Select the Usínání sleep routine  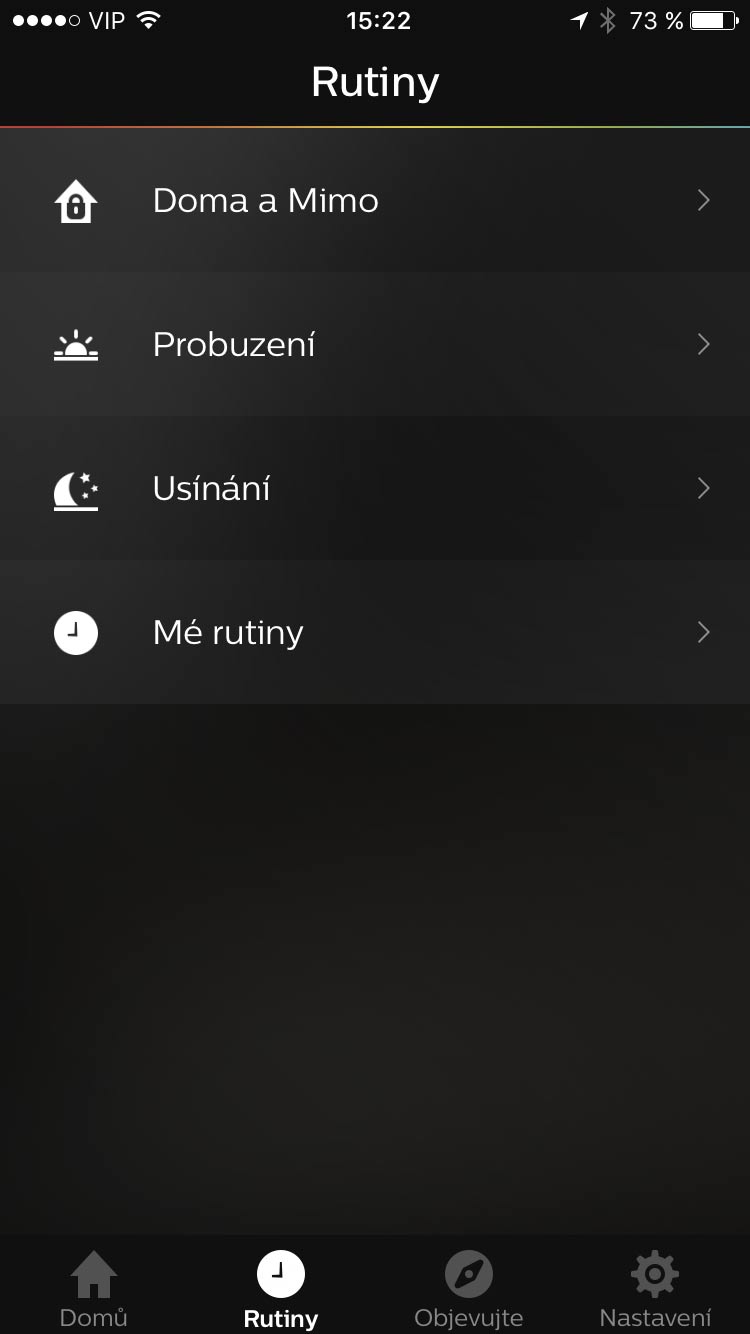pos(375,489)
